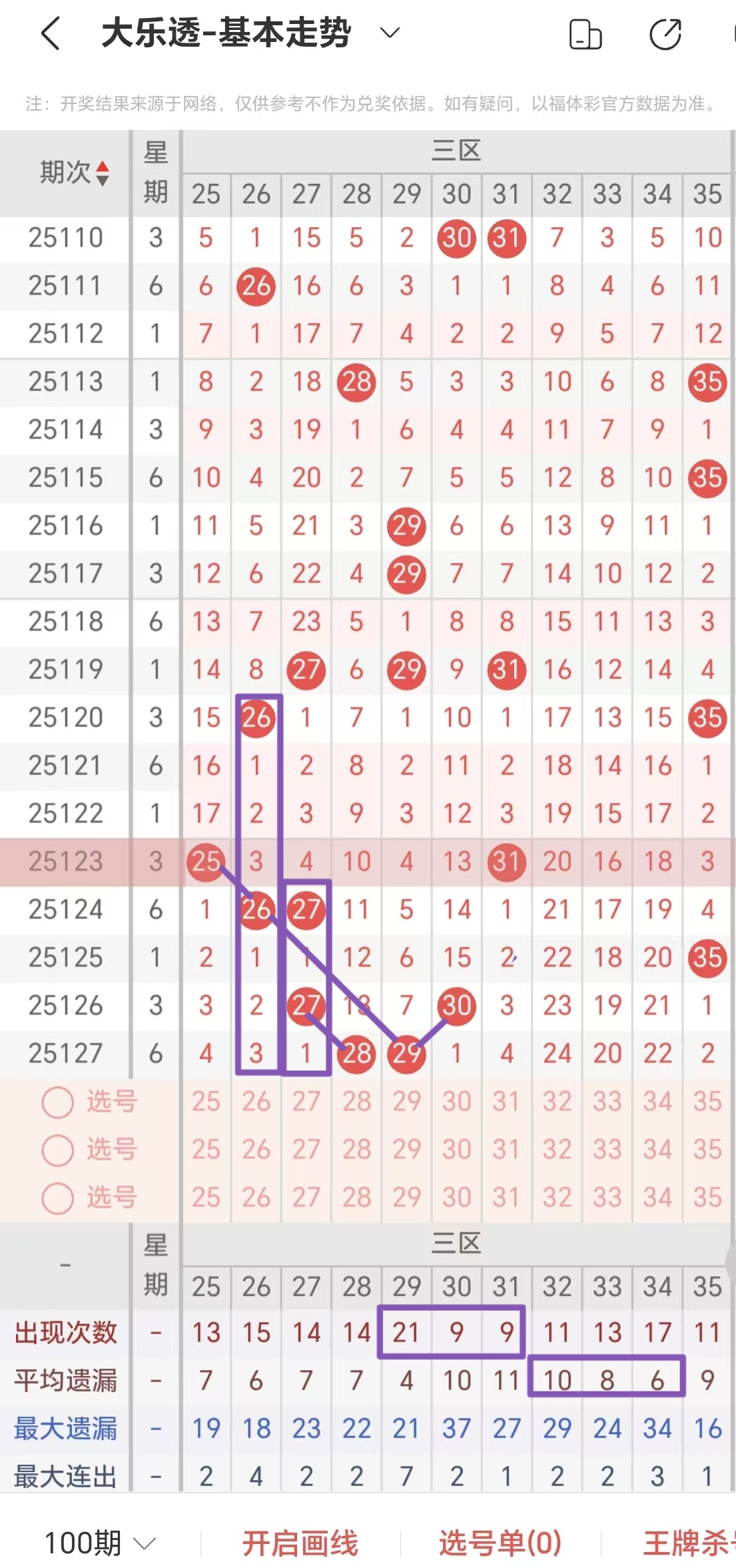Switch the screen orientation layout
Viewport: 736px width, 1568px height.
[x=585, y=35]
